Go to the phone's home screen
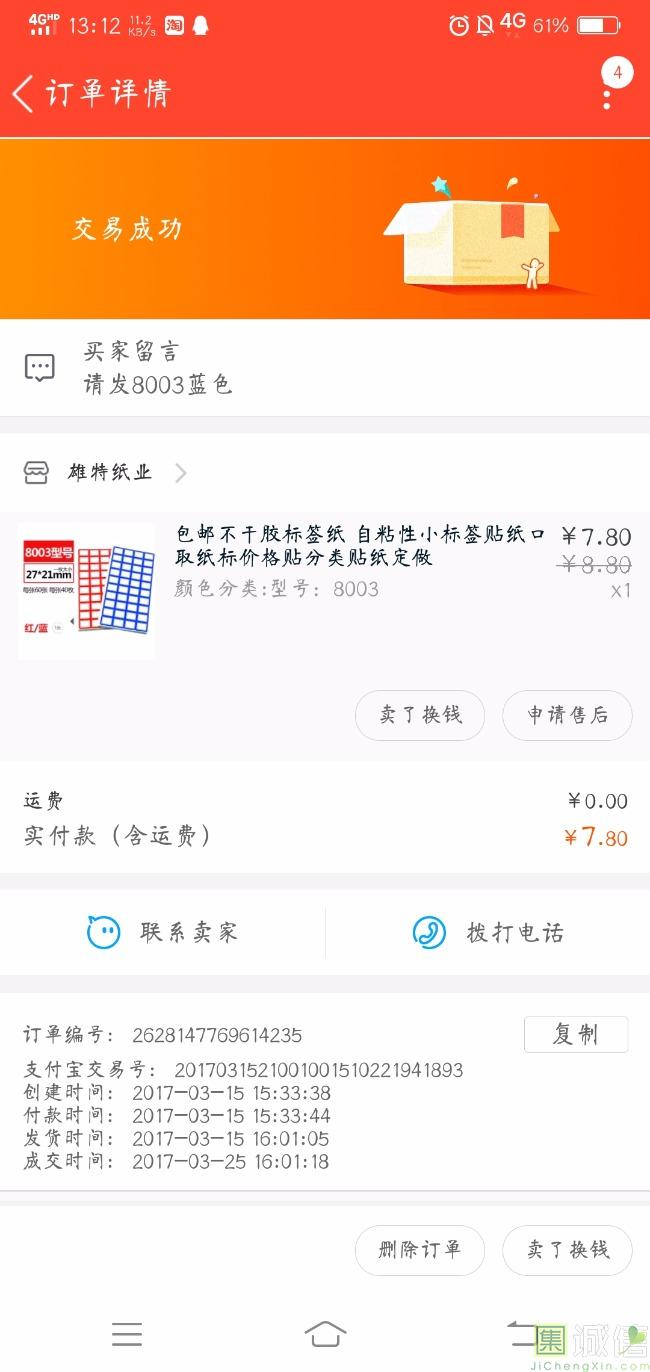 click(x=325, y=1333)
